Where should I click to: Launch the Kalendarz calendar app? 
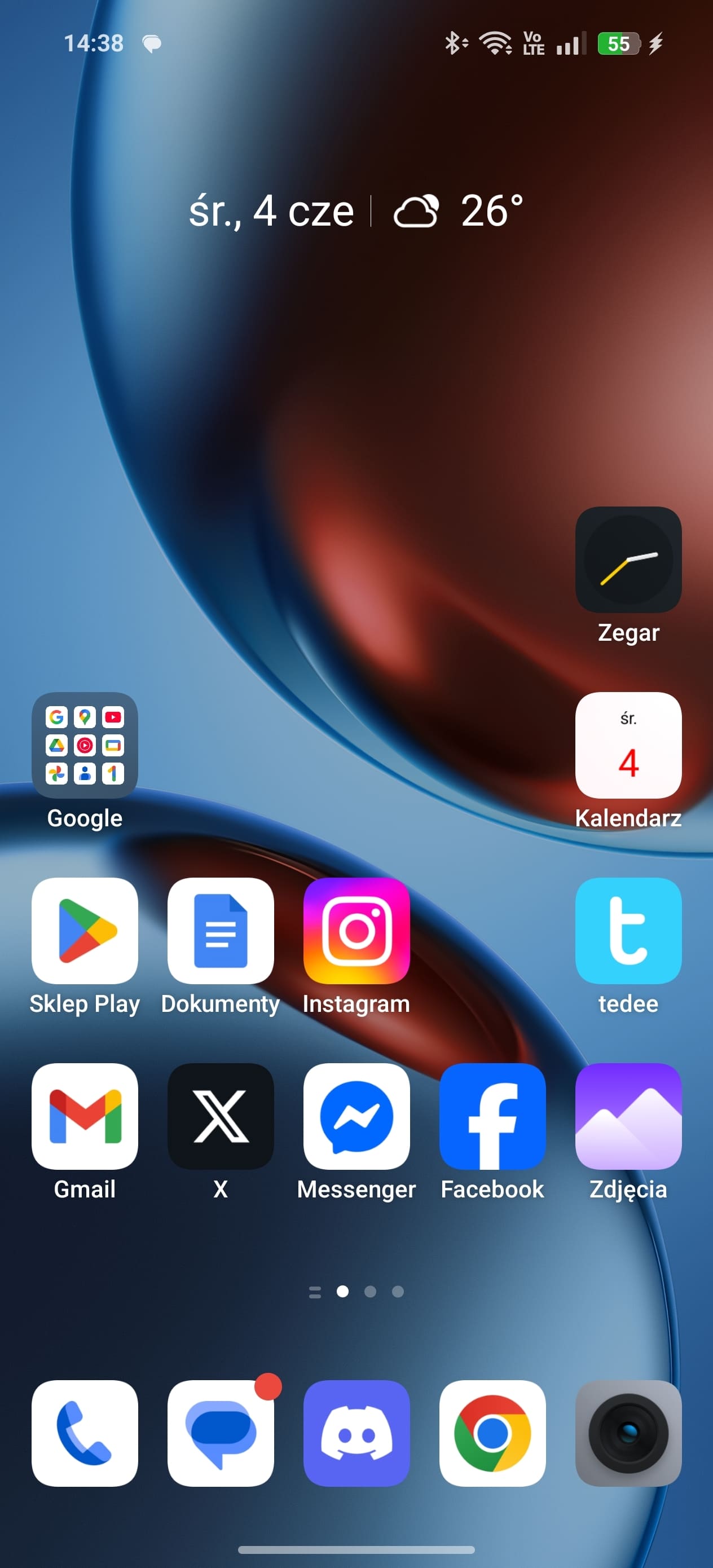pyautogui.click(x=628, y=745)
